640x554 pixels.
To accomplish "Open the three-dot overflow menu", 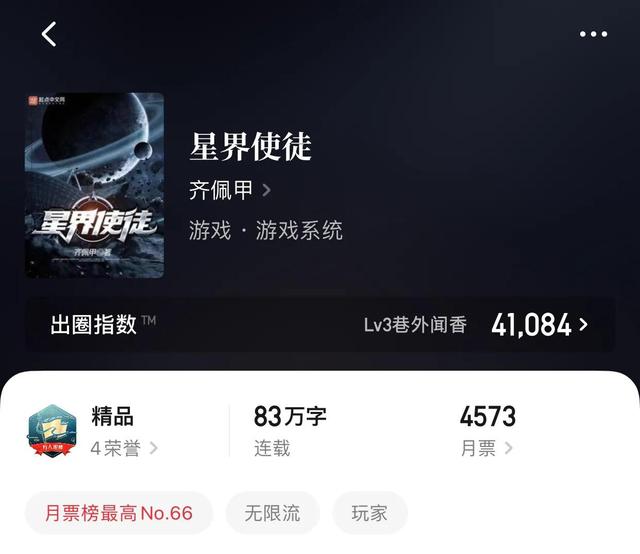I will click(x=593, y=34).
